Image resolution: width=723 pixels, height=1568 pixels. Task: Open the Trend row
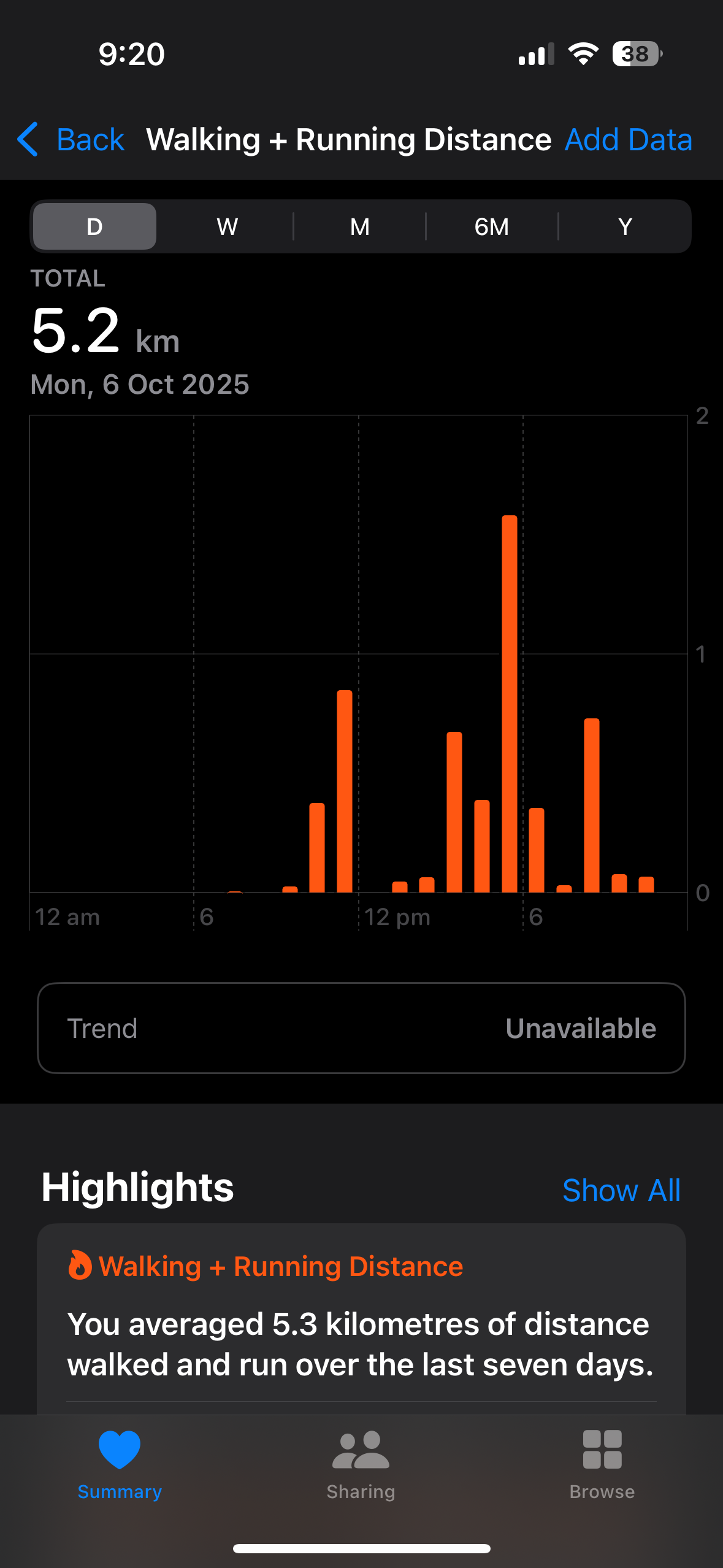(361, 1028)
